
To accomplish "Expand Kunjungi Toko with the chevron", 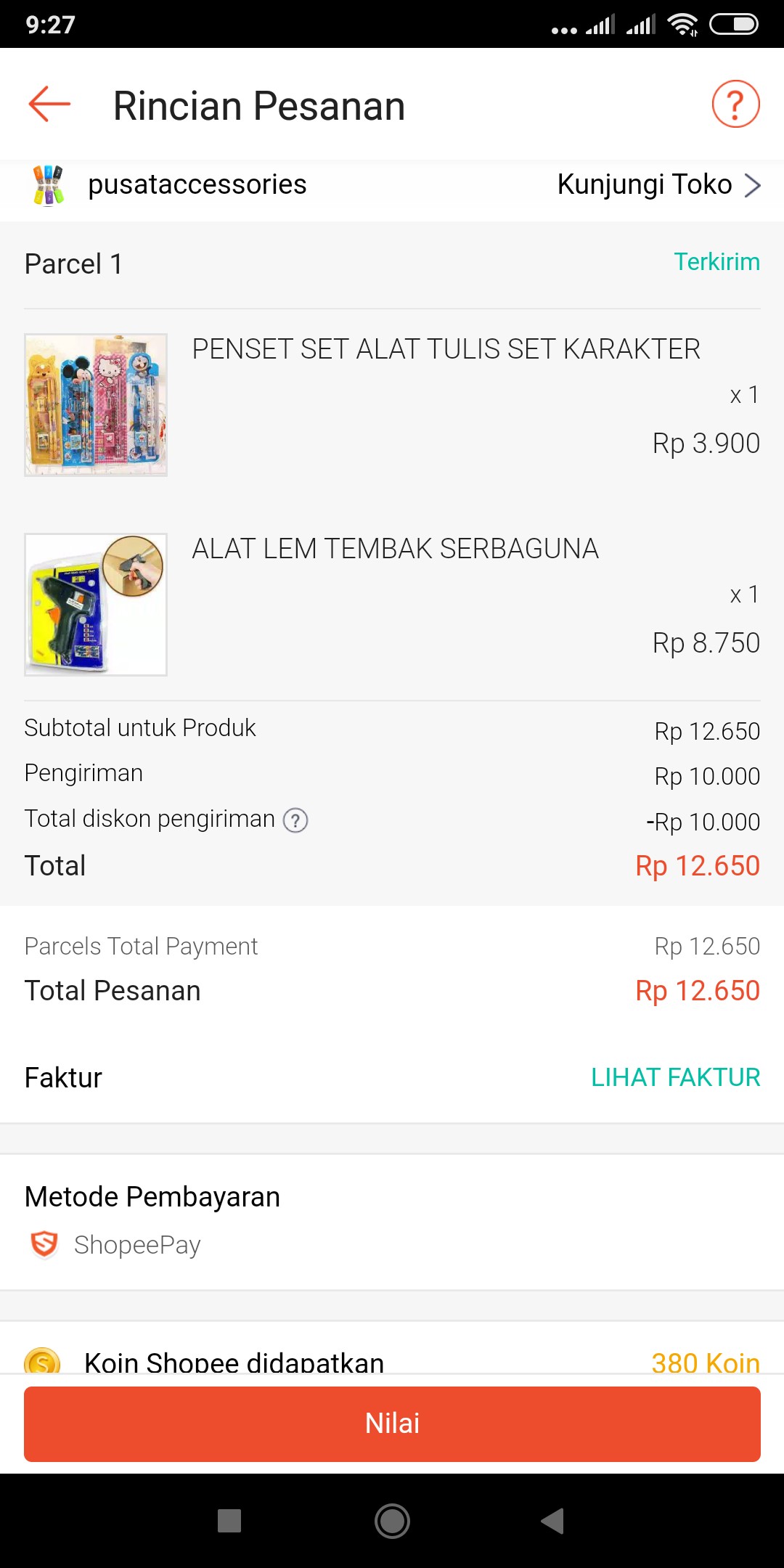I will pyautogui.click(x=753, y=185).
